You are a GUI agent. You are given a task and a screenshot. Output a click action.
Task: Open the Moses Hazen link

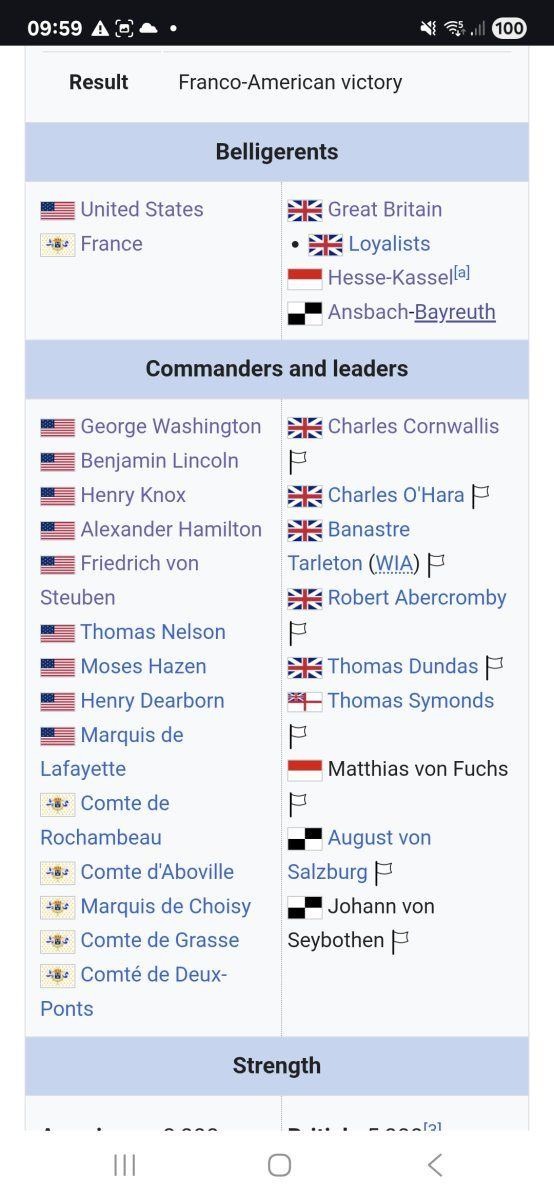pyautogui.click(x=143, y=667)
